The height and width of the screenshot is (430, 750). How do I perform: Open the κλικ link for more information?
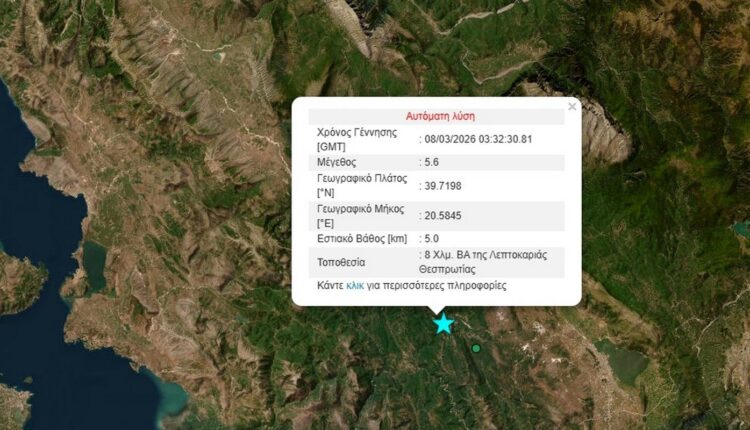(355, 285)
